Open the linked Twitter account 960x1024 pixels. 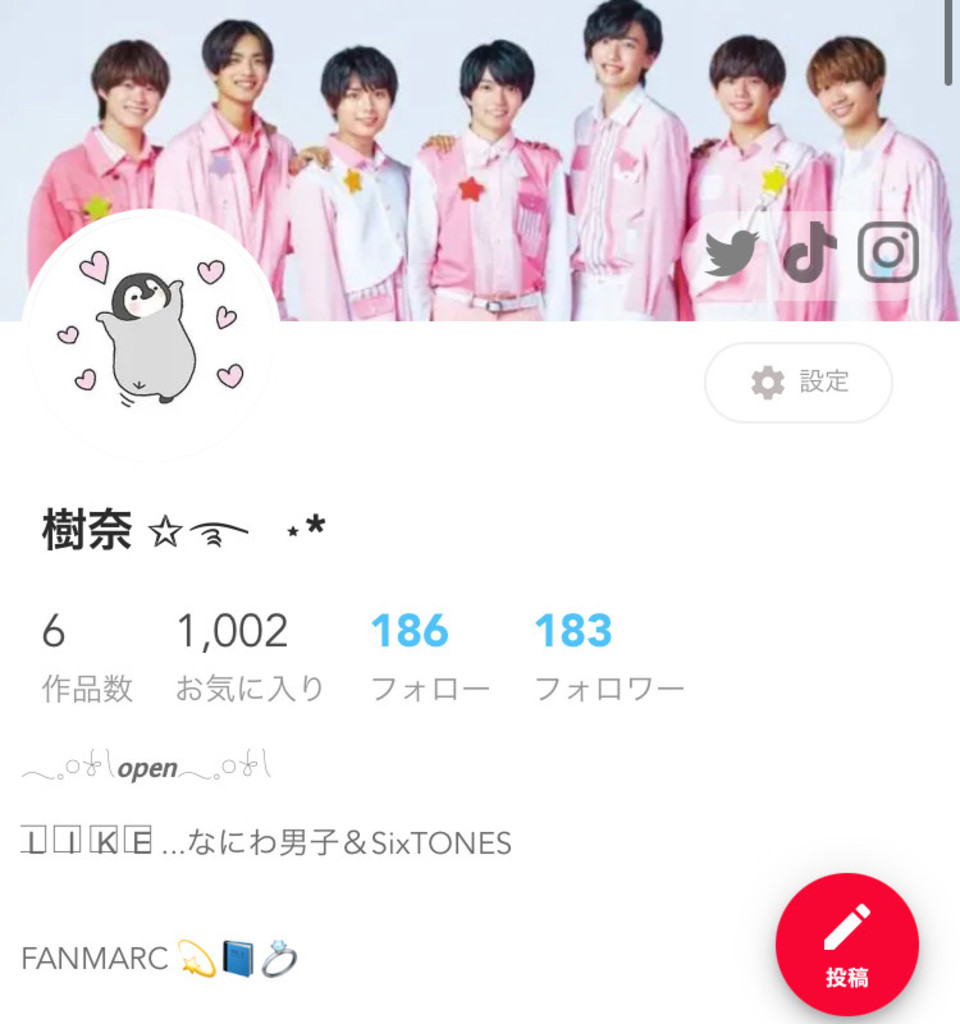coord(731,253)
